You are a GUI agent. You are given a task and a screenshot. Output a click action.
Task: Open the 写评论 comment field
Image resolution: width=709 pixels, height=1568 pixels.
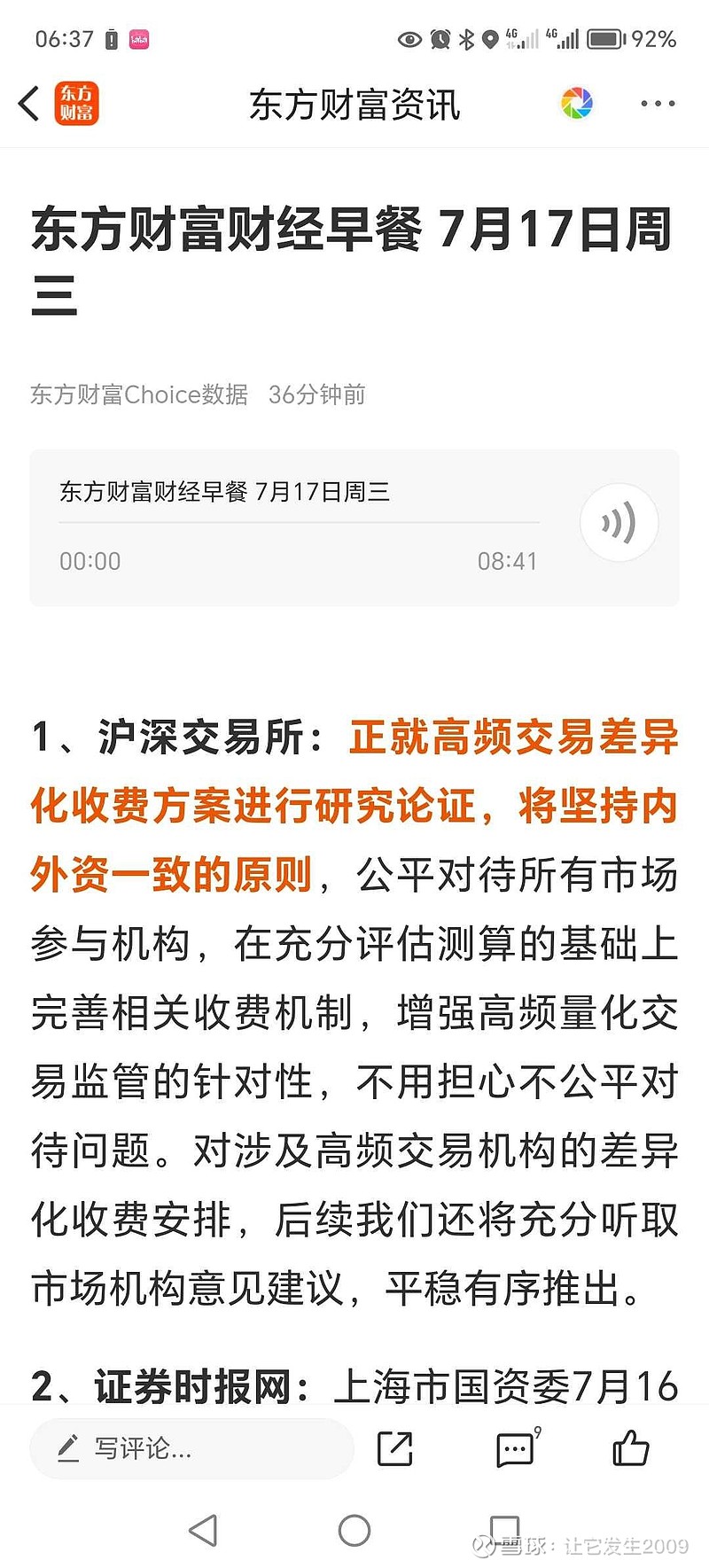coord(191,1448)
